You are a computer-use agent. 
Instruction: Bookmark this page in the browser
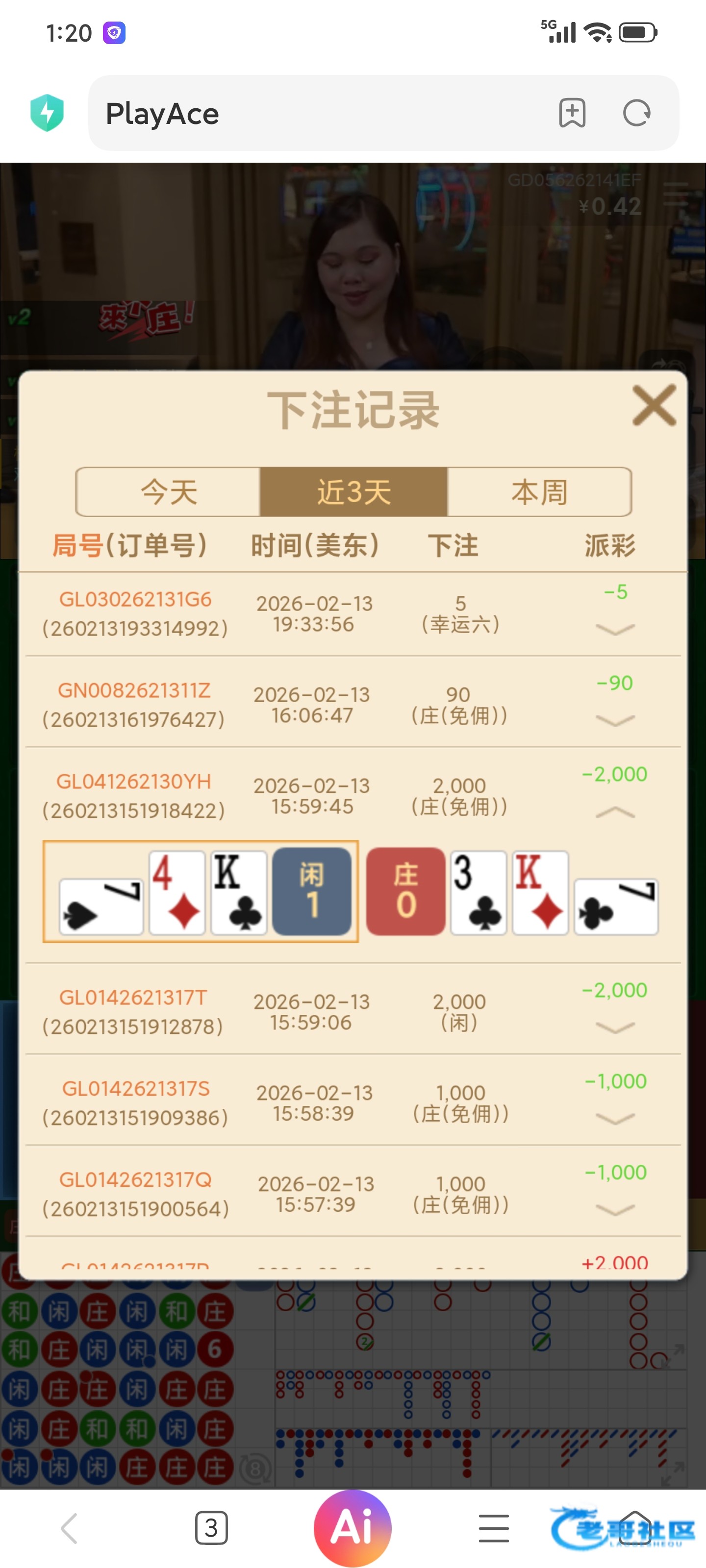572,113
